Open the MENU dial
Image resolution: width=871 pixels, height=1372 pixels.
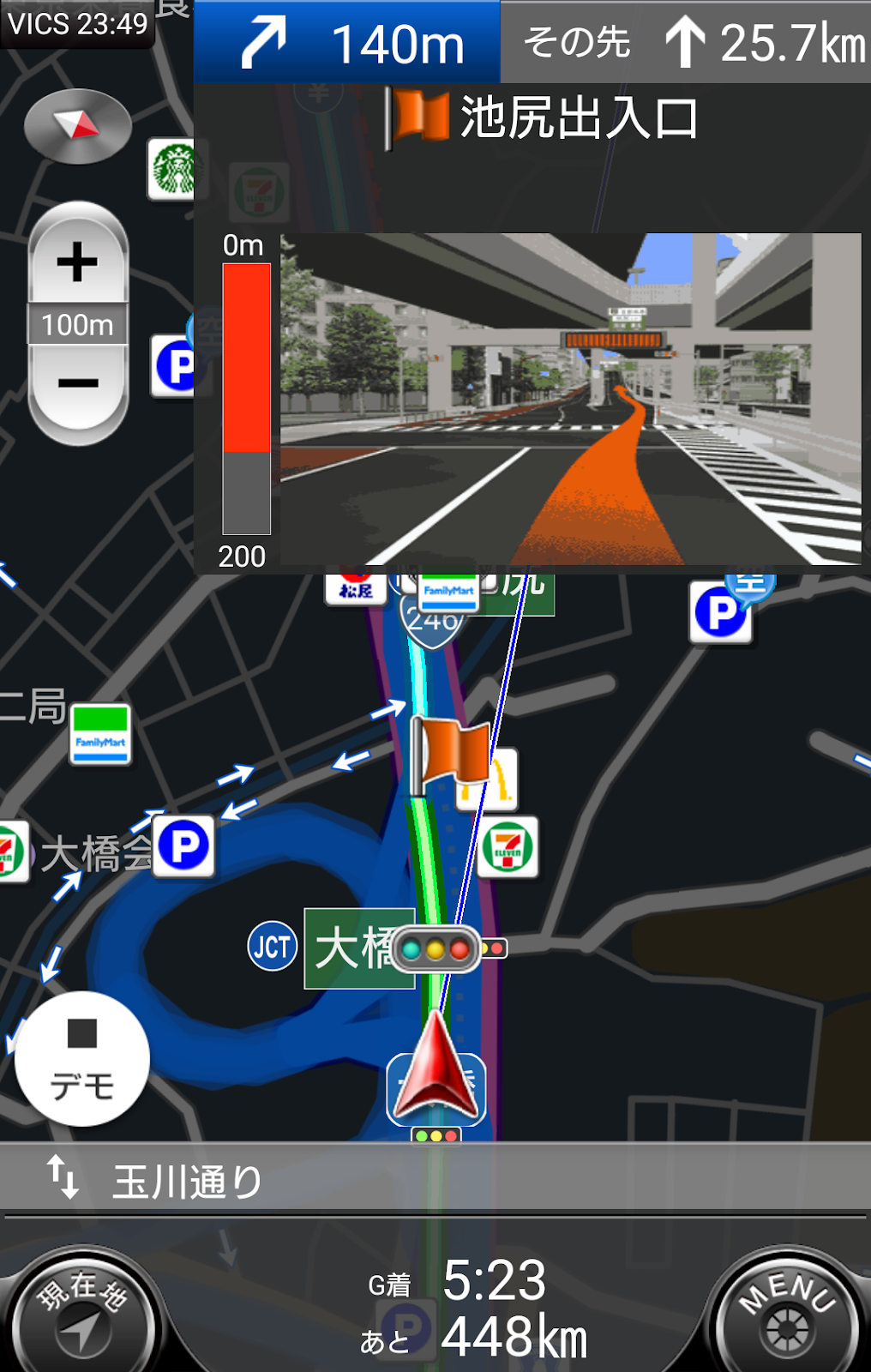click(x=788, y=1314)
